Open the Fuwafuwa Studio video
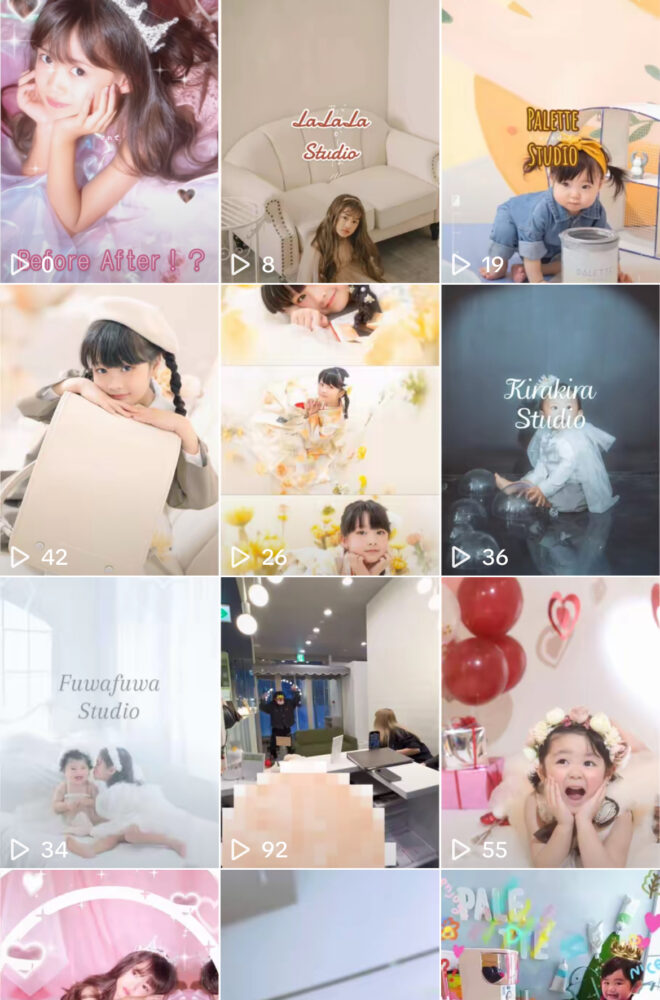660x1000 pixels. click(109, 722)
